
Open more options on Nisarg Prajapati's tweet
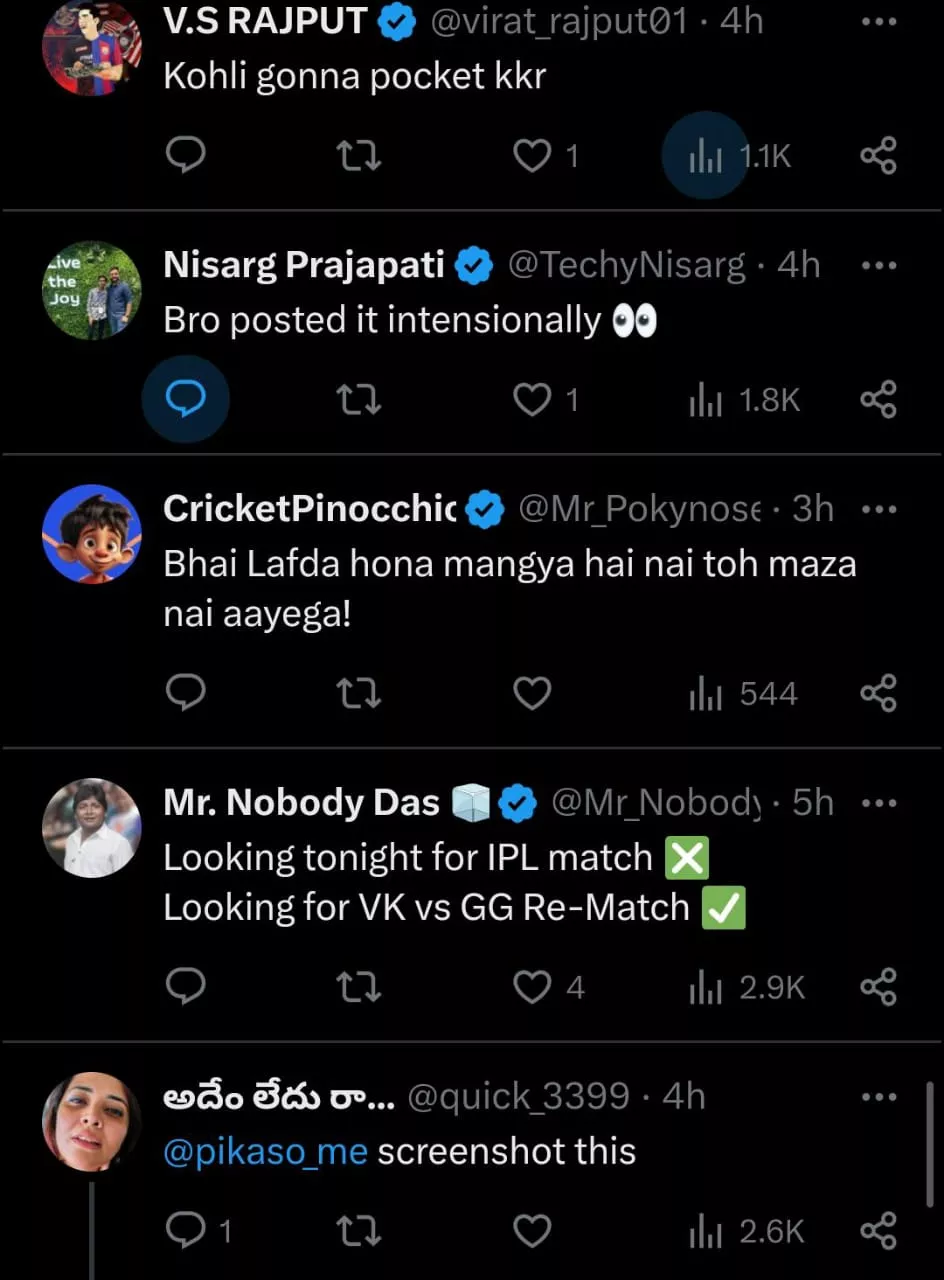(879, 266)
